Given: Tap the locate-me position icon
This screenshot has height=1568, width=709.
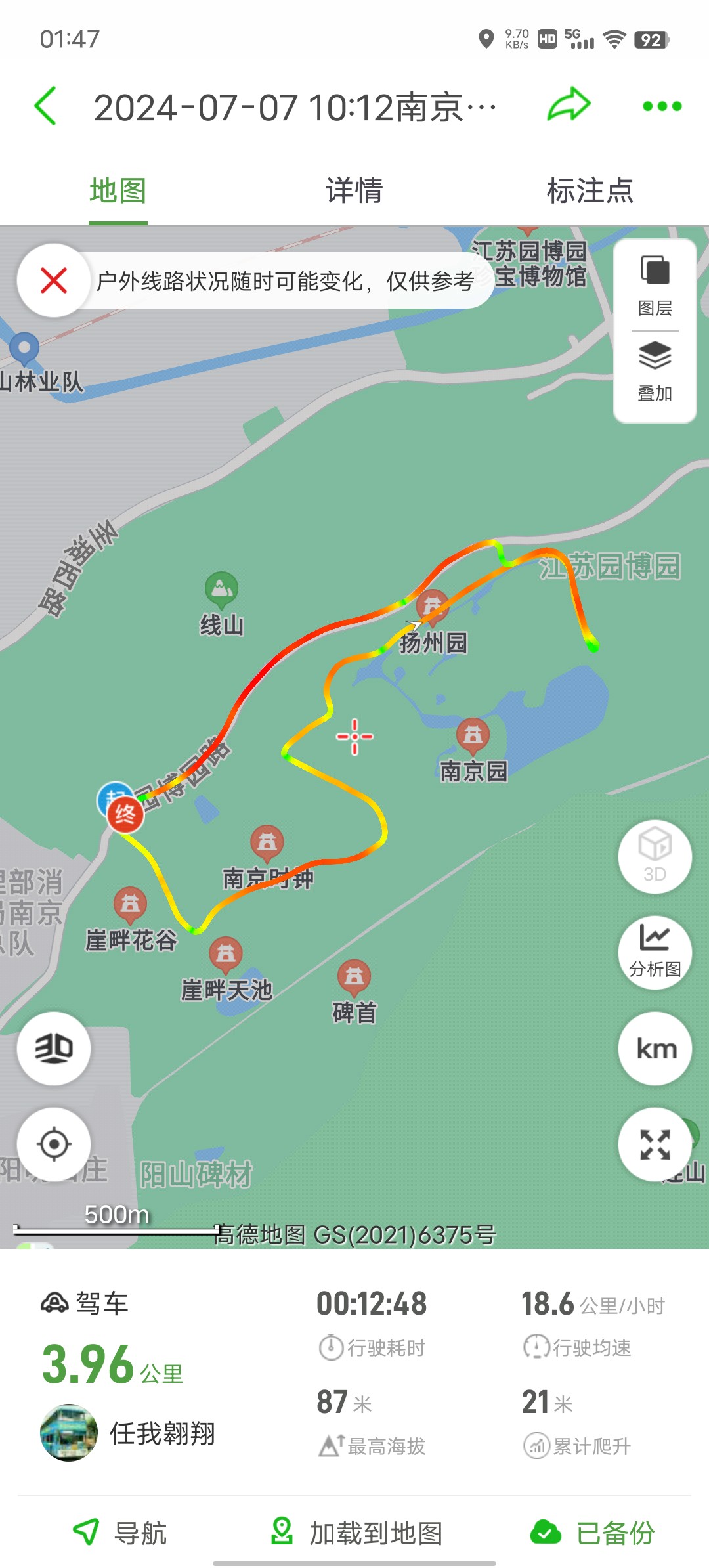Looking at the screenshot, I should [x=53, y=1144].
